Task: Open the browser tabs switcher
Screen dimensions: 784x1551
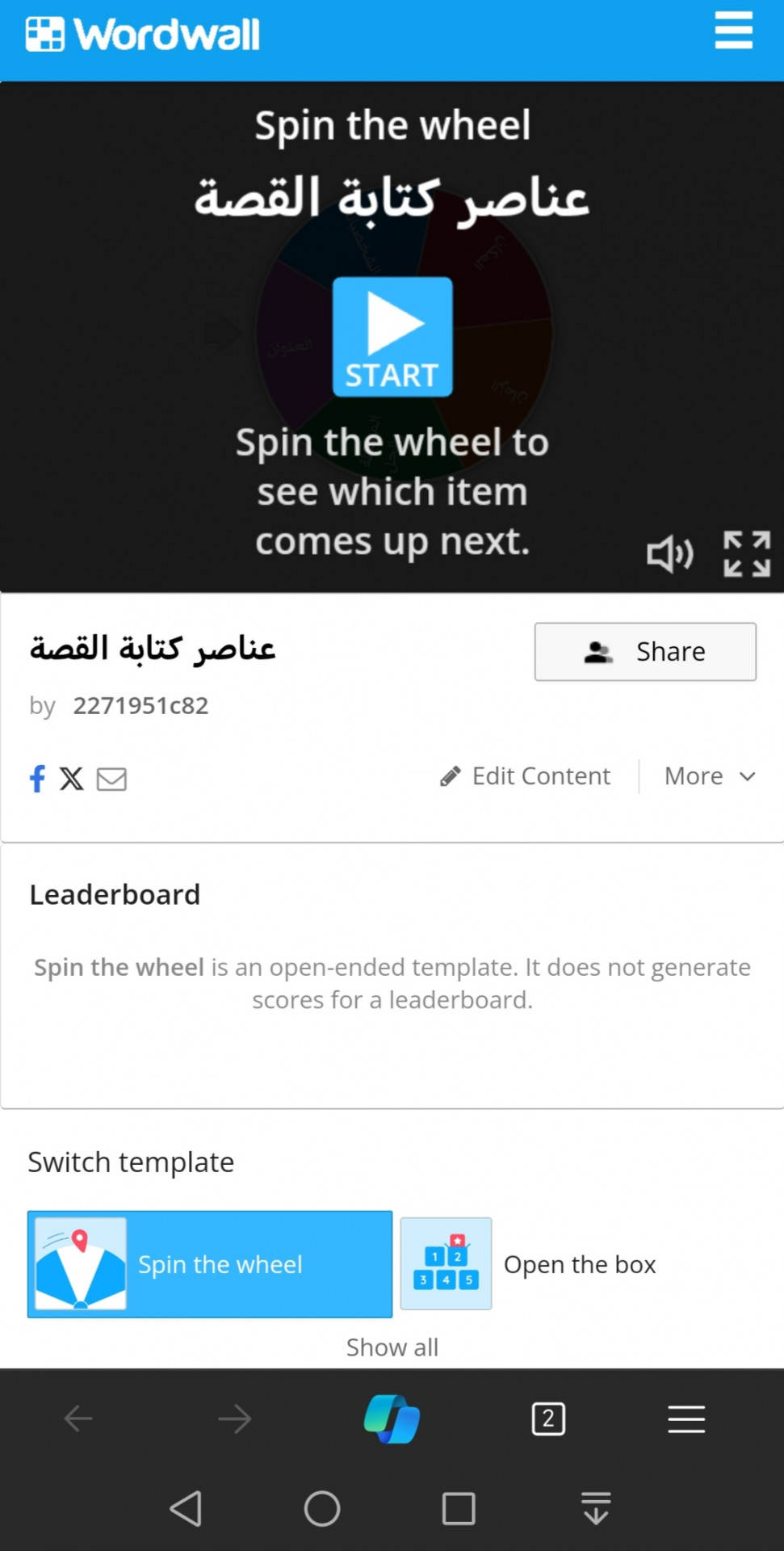Action: tap(548, 1419)
